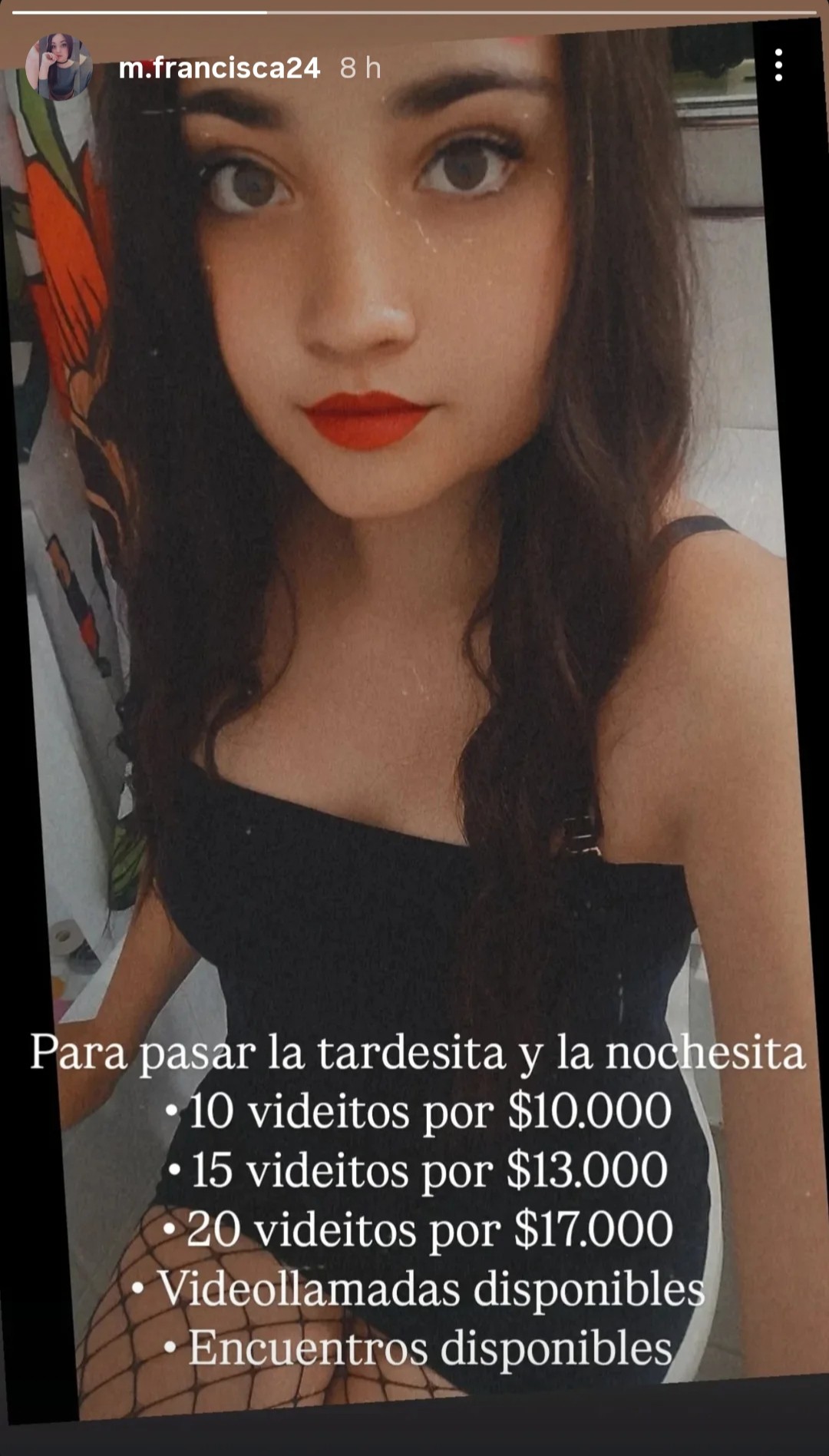Tap the m.francisca24 username
This screenshot has width=829, height=1456.
(x=220, y=68)
